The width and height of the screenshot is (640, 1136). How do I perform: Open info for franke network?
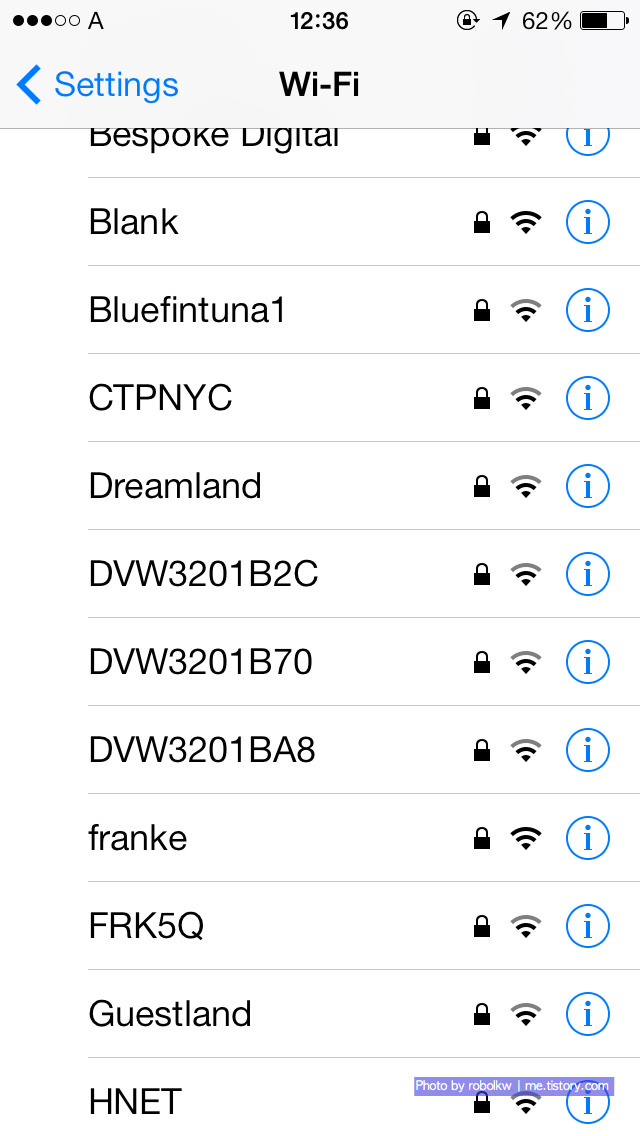point(587,838)
